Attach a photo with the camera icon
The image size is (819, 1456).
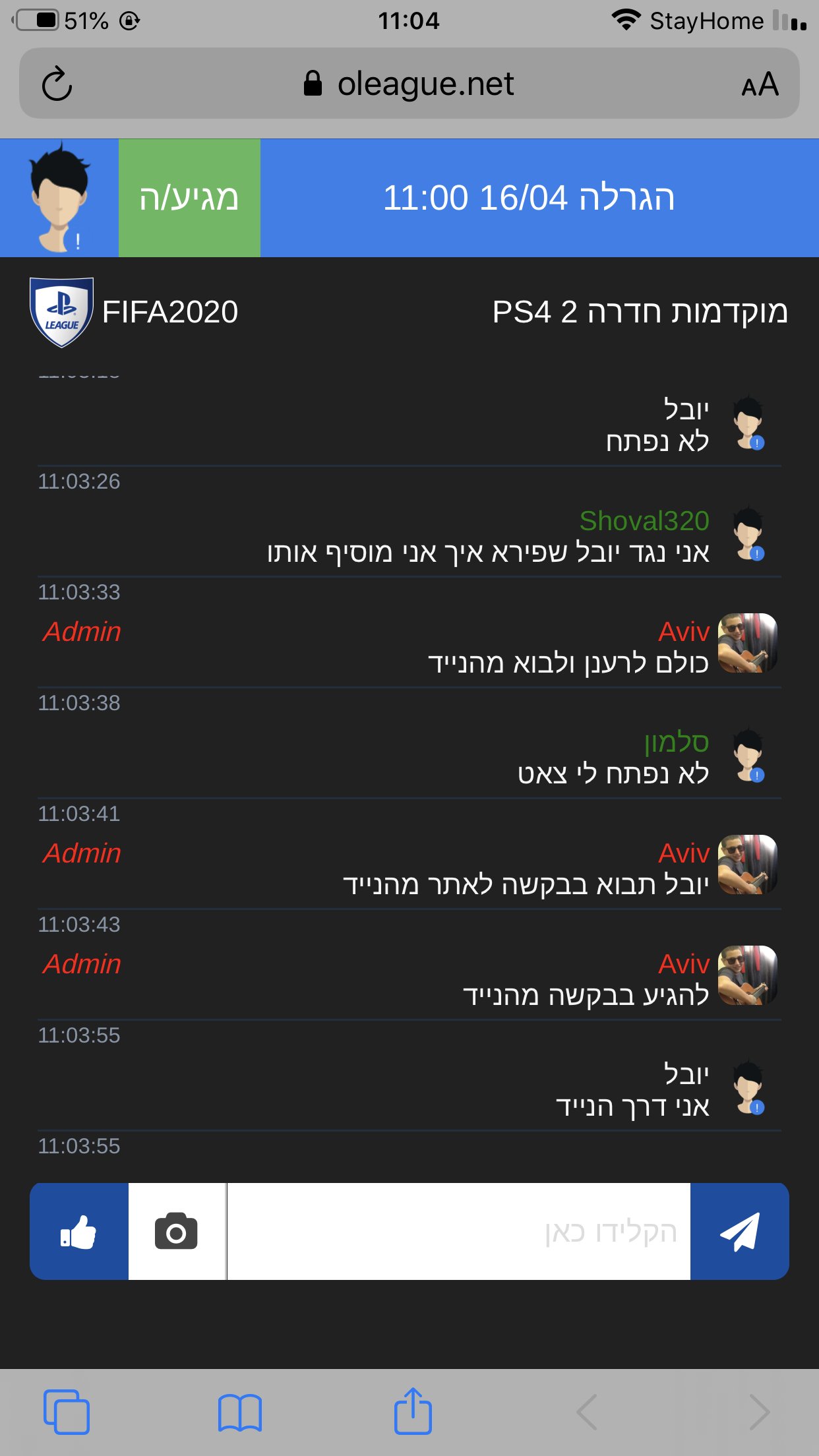(177, 1231)
